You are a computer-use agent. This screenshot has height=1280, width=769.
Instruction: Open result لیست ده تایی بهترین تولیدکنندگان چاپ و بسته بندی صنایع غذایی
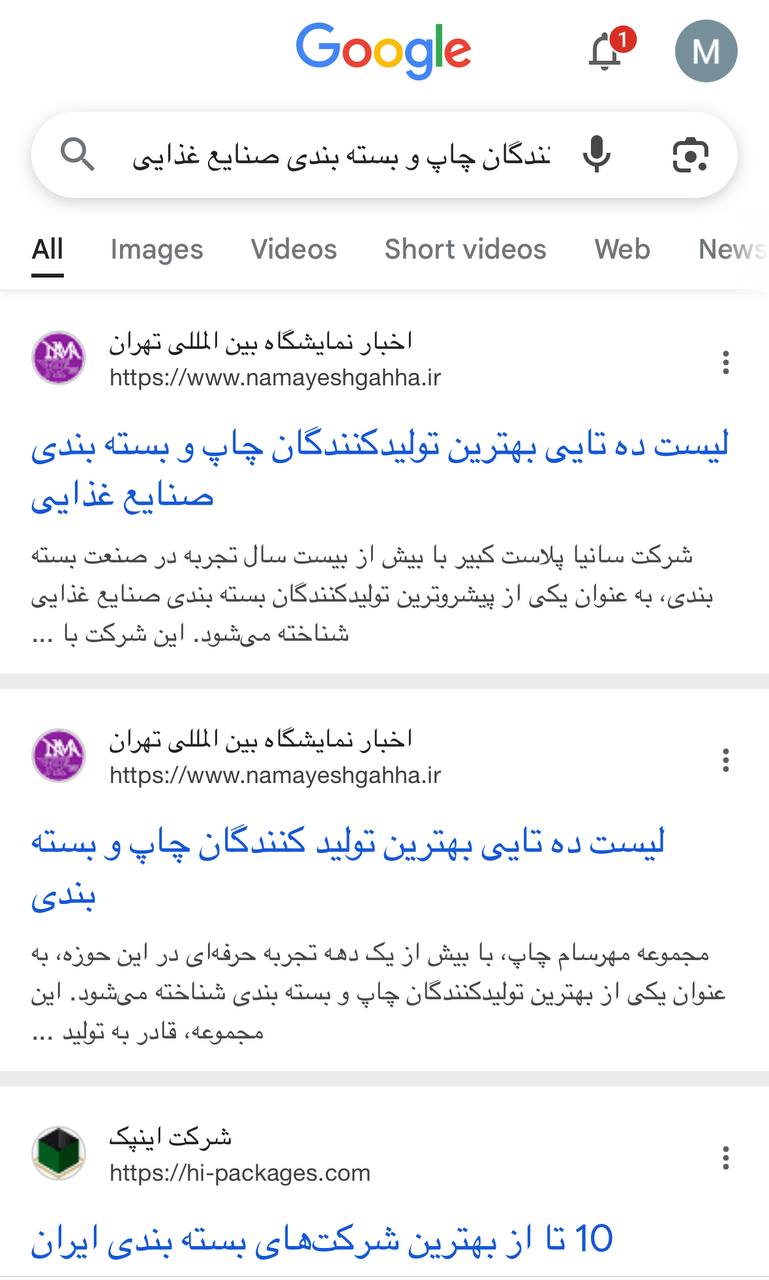(380, 470)
